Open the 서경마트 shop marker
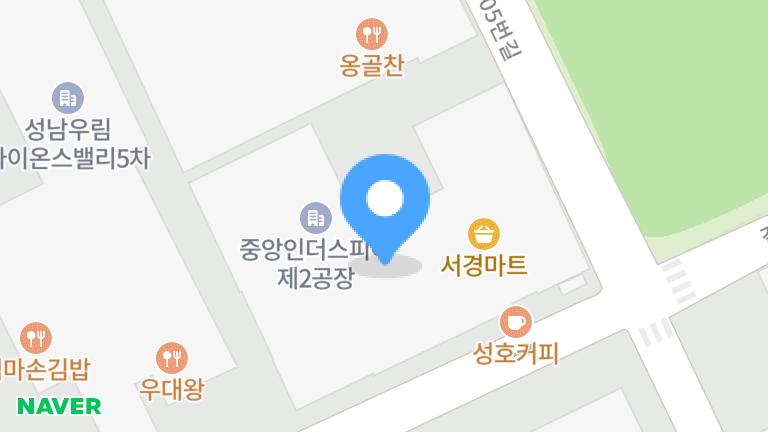This screenshot has width=768, height=432. (484, 235)
